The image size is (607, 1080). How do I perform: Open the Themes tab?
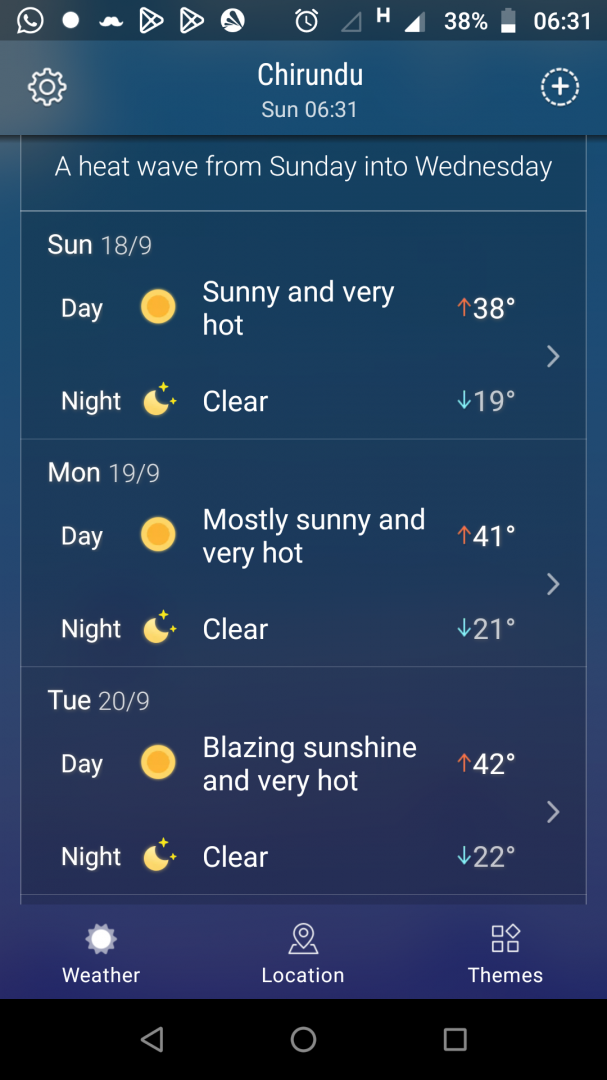tap(505, 953)
